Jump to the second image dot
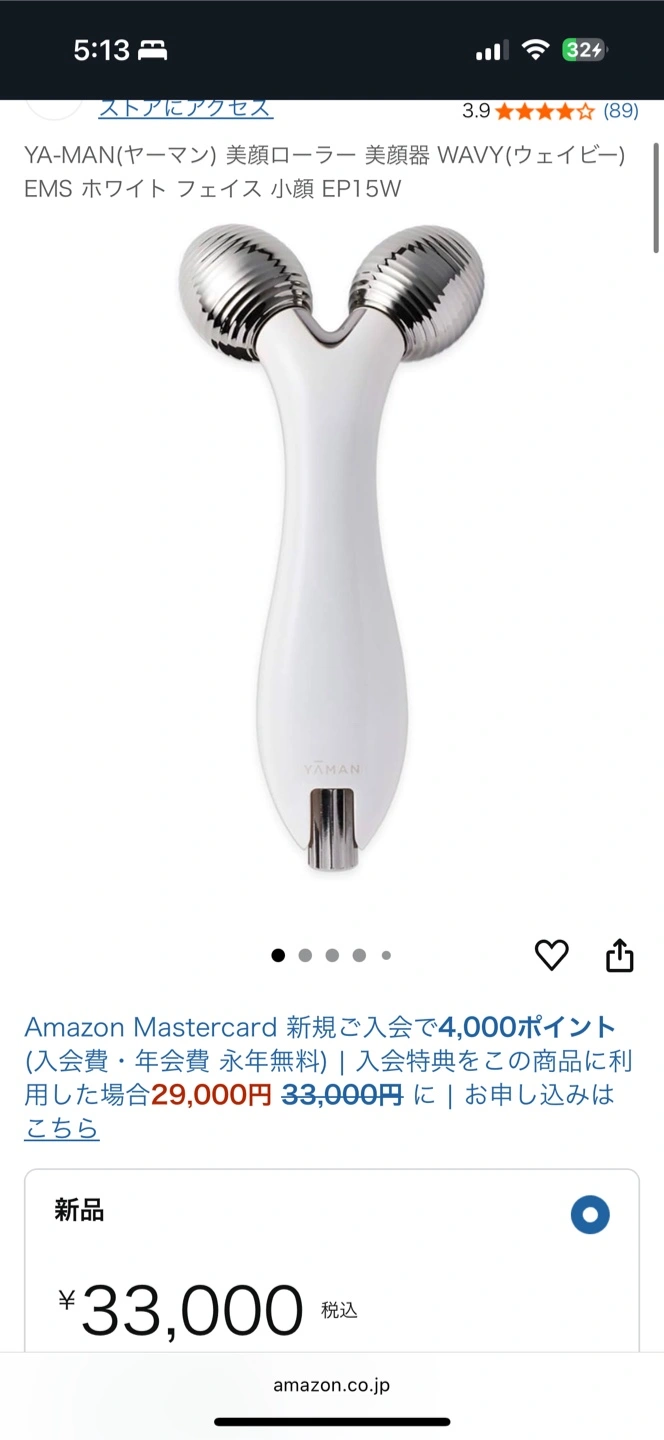 coord(305,955)
